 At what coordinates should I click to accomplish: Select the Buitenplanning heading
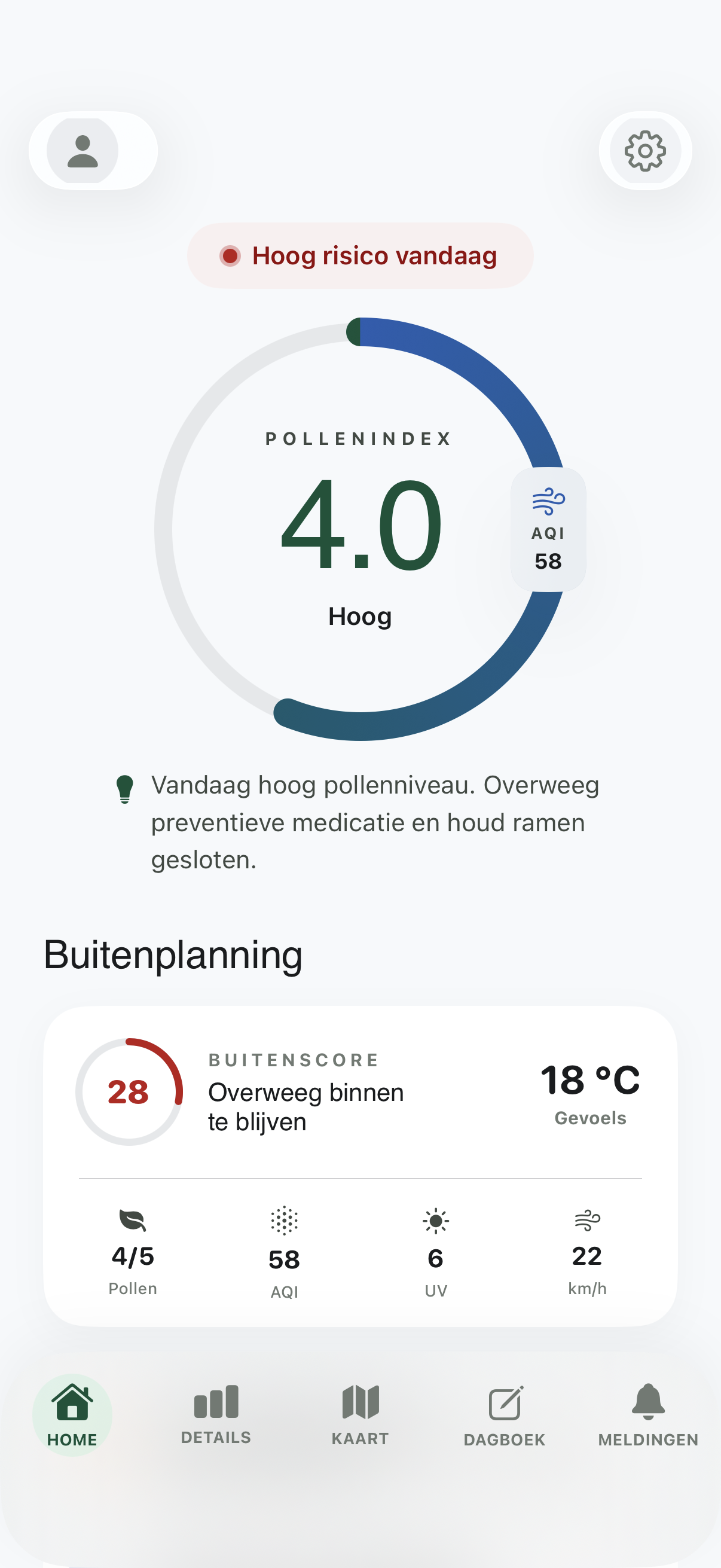(174, 954)
